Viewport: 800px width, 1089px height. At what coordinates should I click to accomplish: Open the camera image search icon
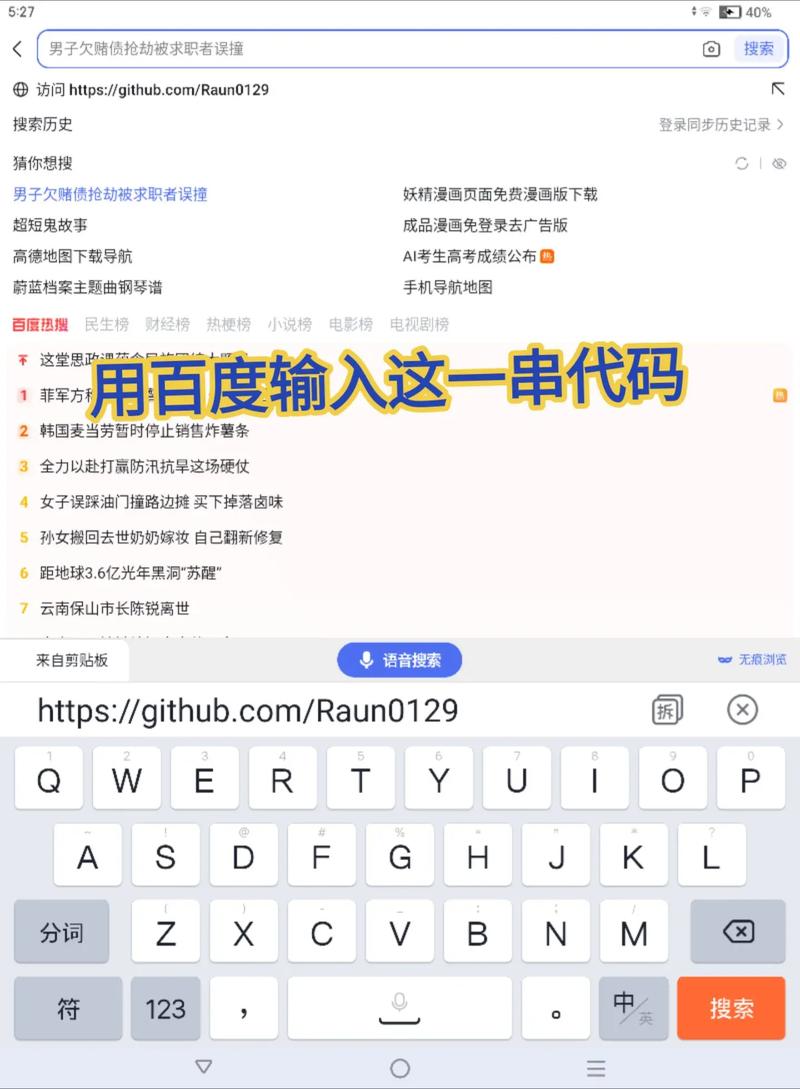pos(711,49)
